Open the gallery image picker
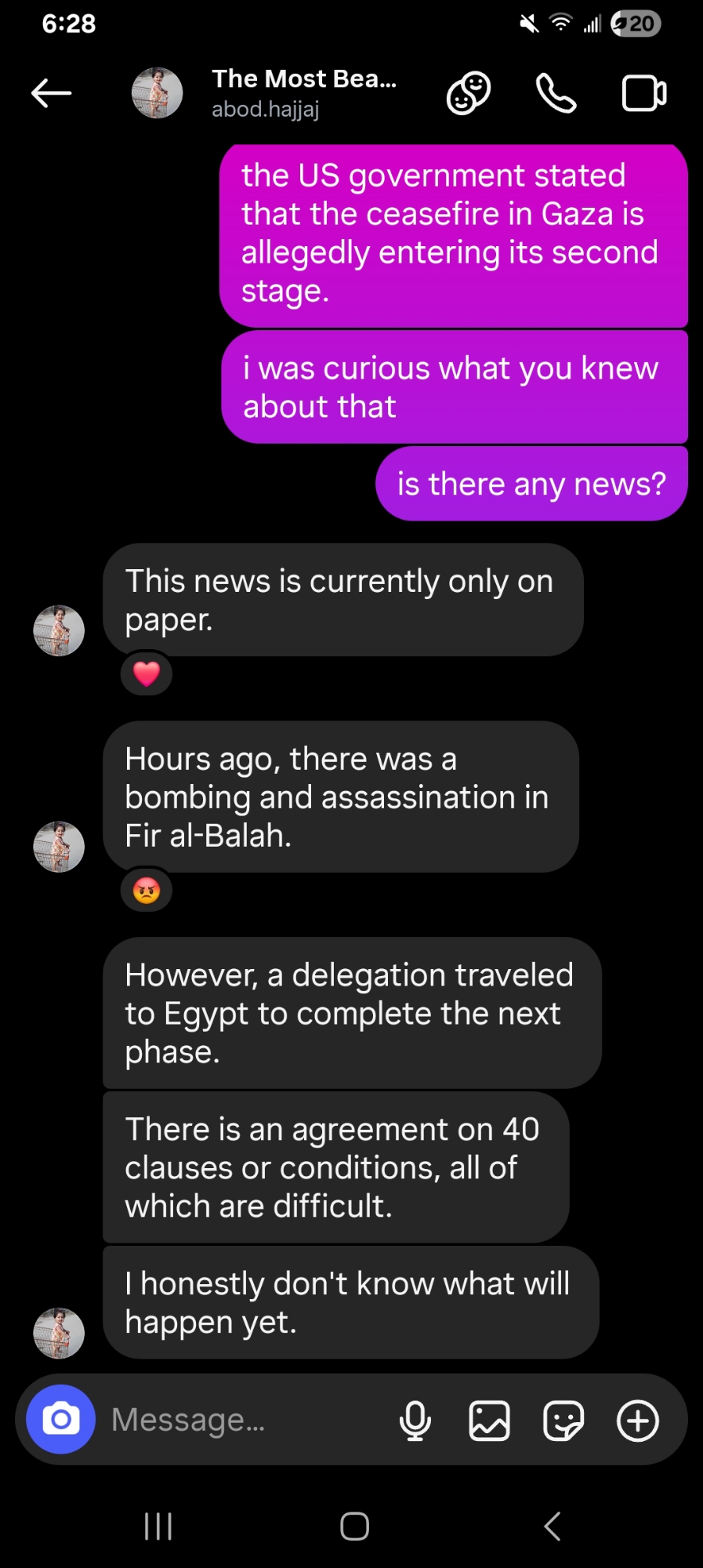 point(489,1420)
